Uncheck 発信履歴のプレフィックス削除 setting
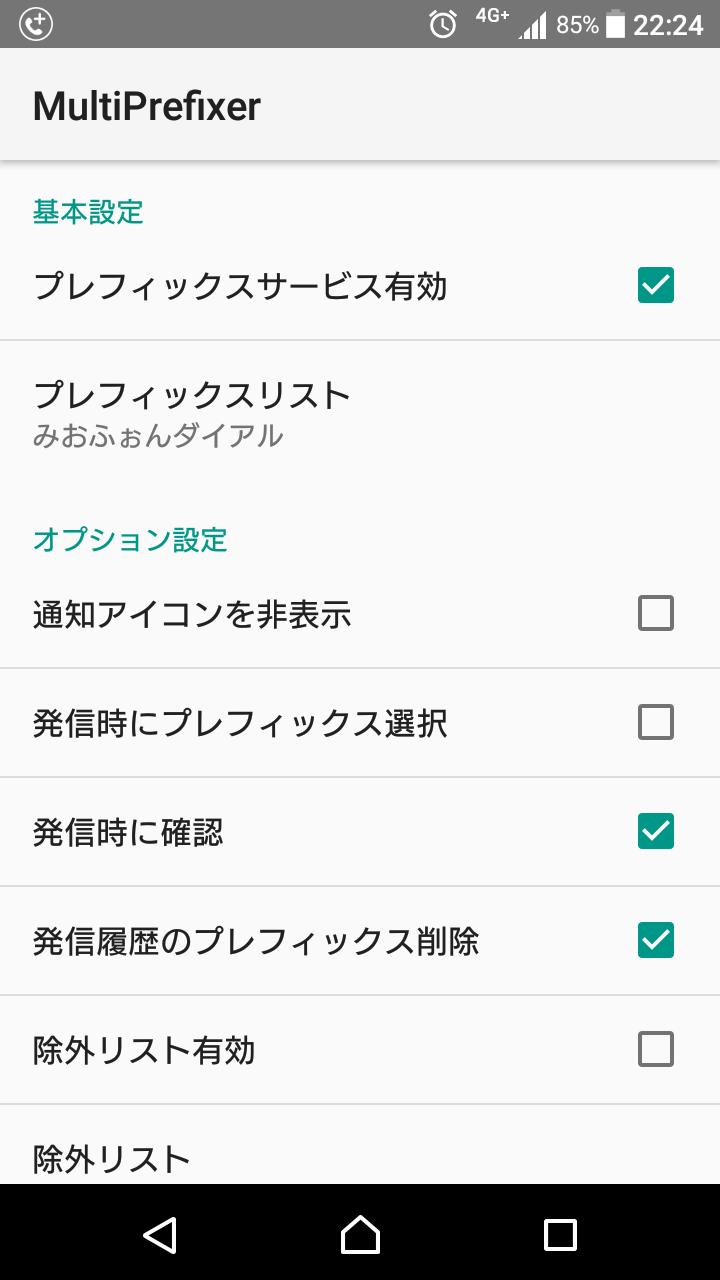 (655, 940)
